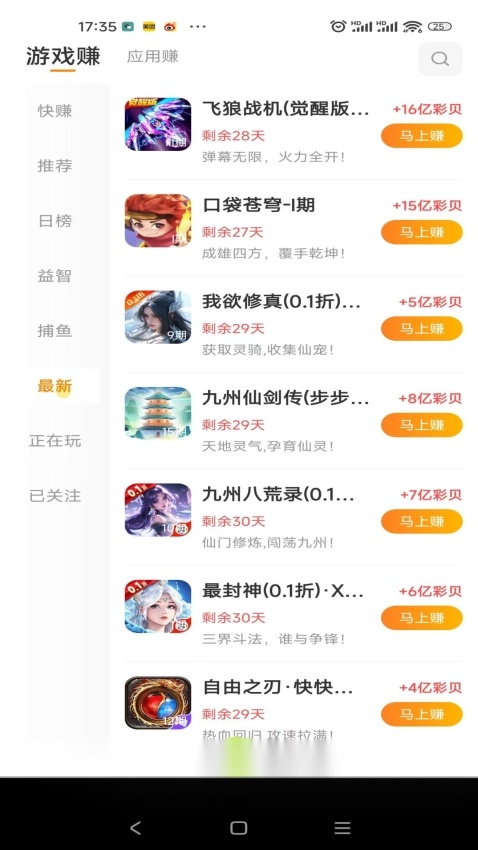The height and width of the screenshot is (850, 478).
Task: Select the 推荐 sidebar category
Action: pyautogui.click(x=55, y=166)
